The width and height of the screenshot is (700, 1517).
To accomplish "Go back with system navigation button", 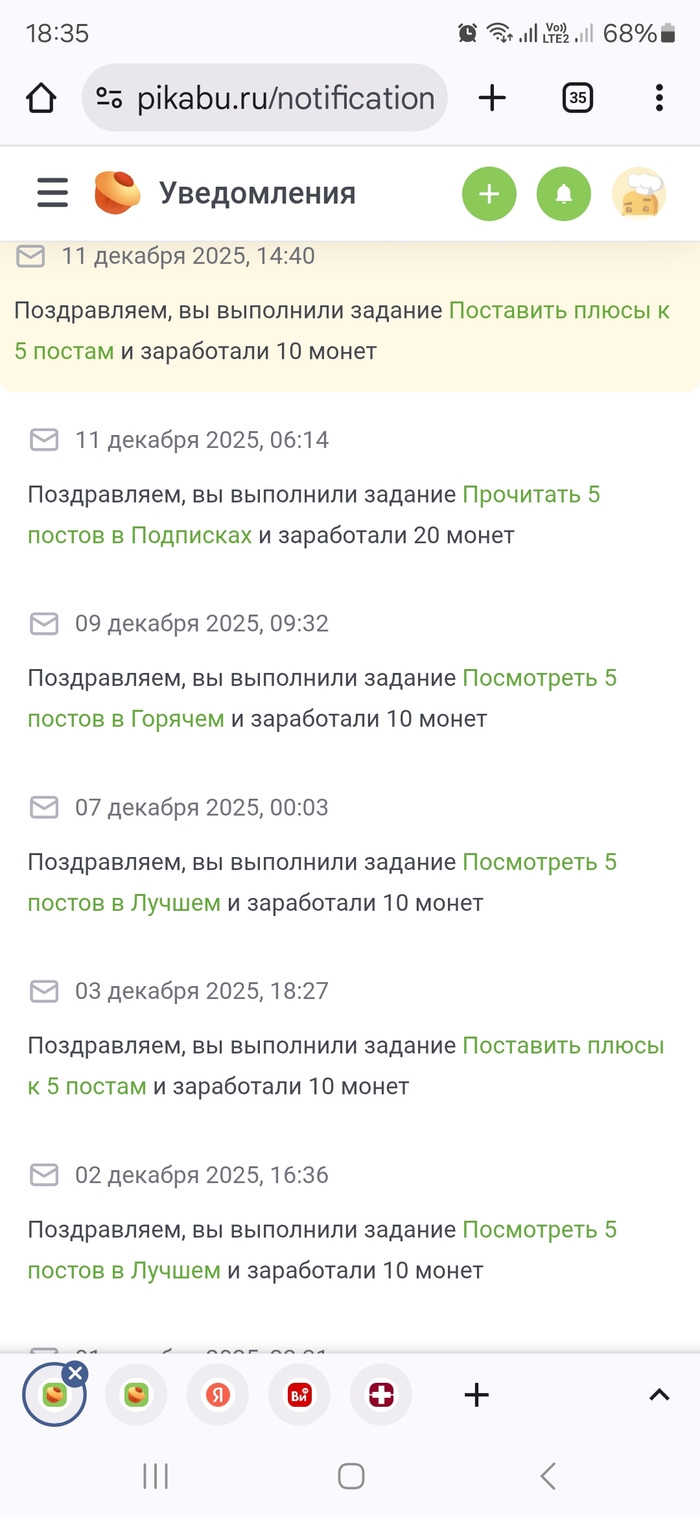I will (x=547, y=1475).
